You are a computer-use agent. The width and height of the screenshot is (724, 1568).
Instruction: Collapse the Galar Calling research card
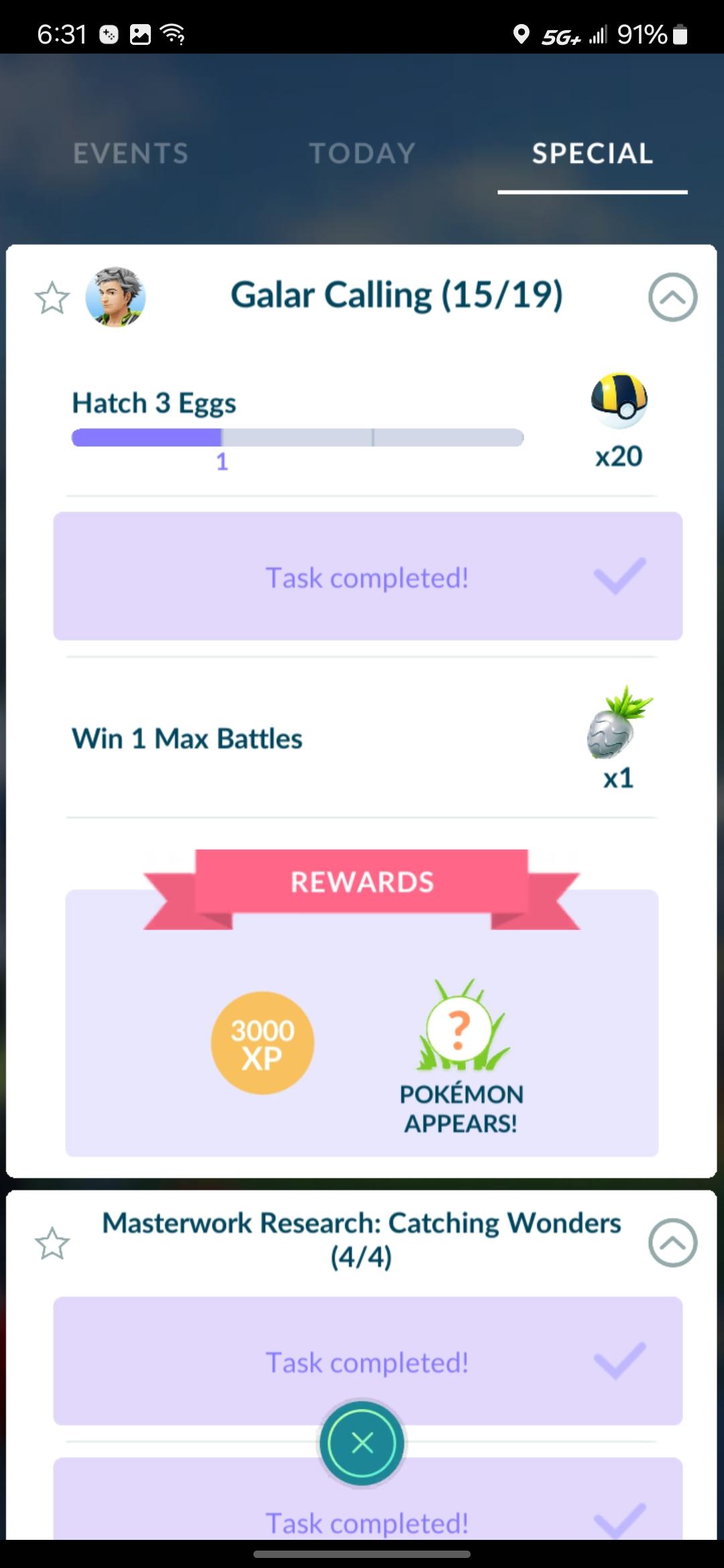click(672, 298)
